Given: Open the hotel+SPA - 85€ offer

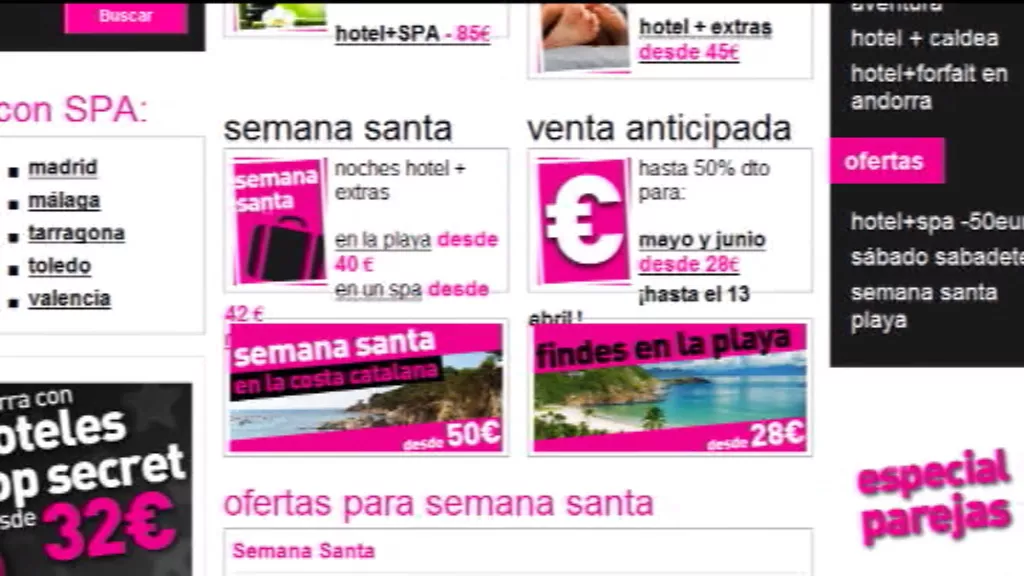Looking at the screenshot, I should 412,34.
